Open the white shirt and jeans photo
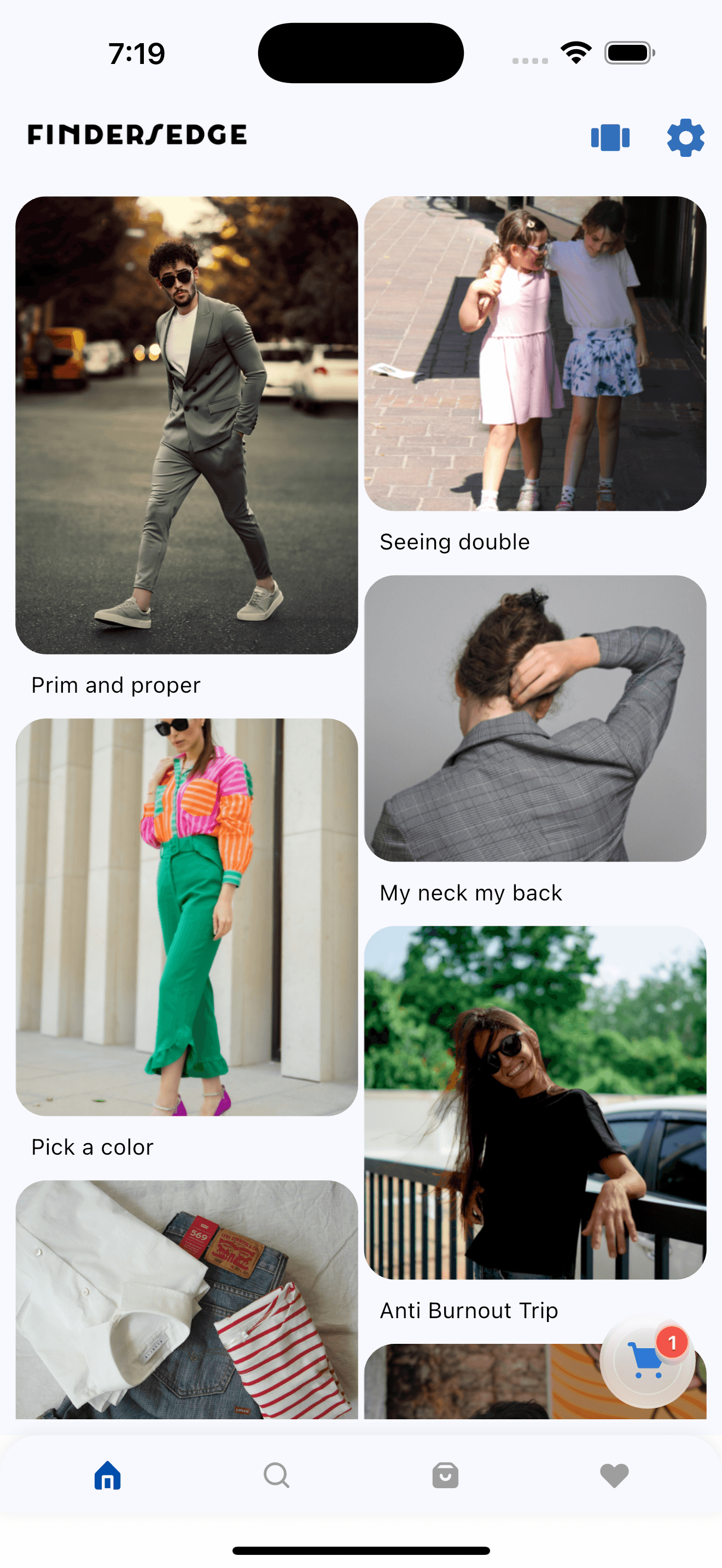The height and width of the screenshot is (1568, 722). [187, 1299]
